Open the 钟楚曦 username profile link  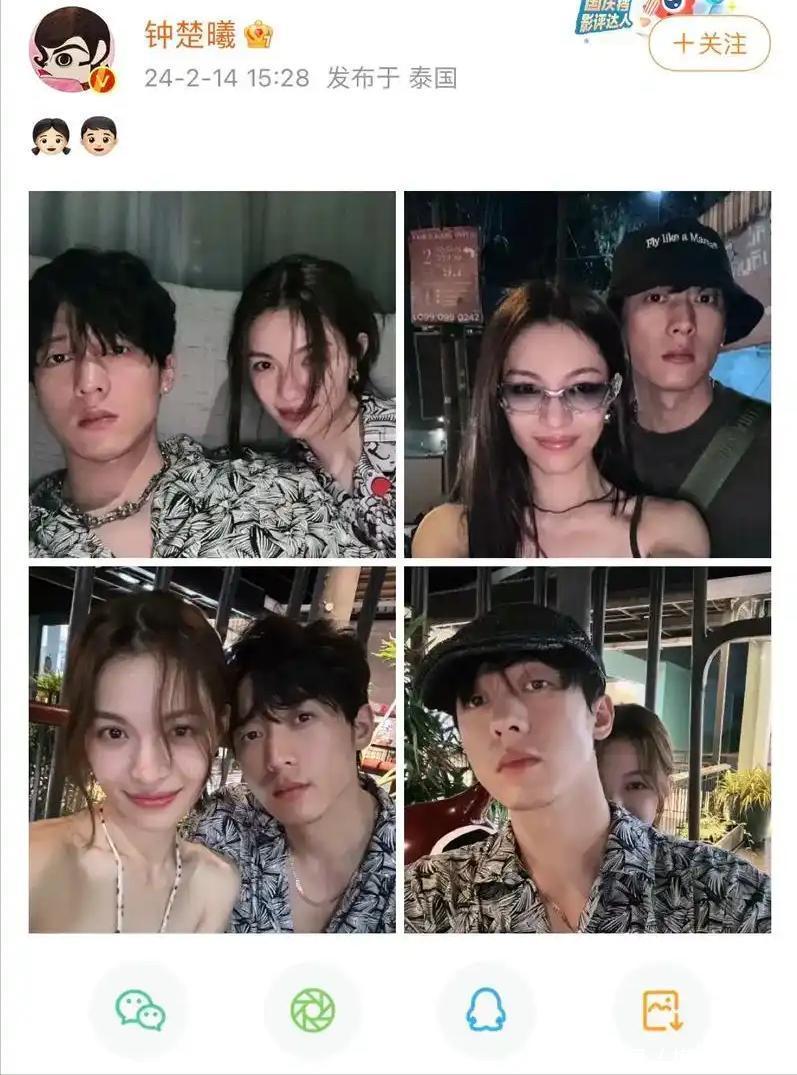(x=190, y=35)
